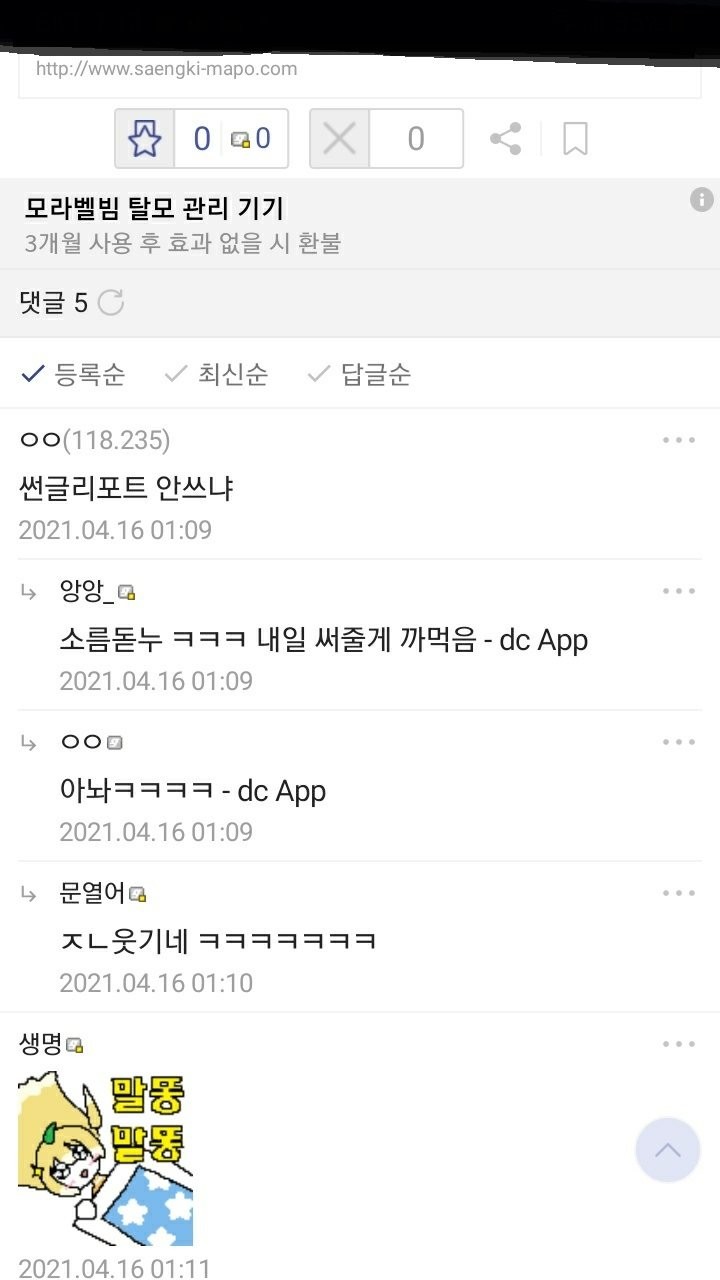View 생명's 말똥말똥 sticker
720x1280 pixels.
[x=105, y=1158]
